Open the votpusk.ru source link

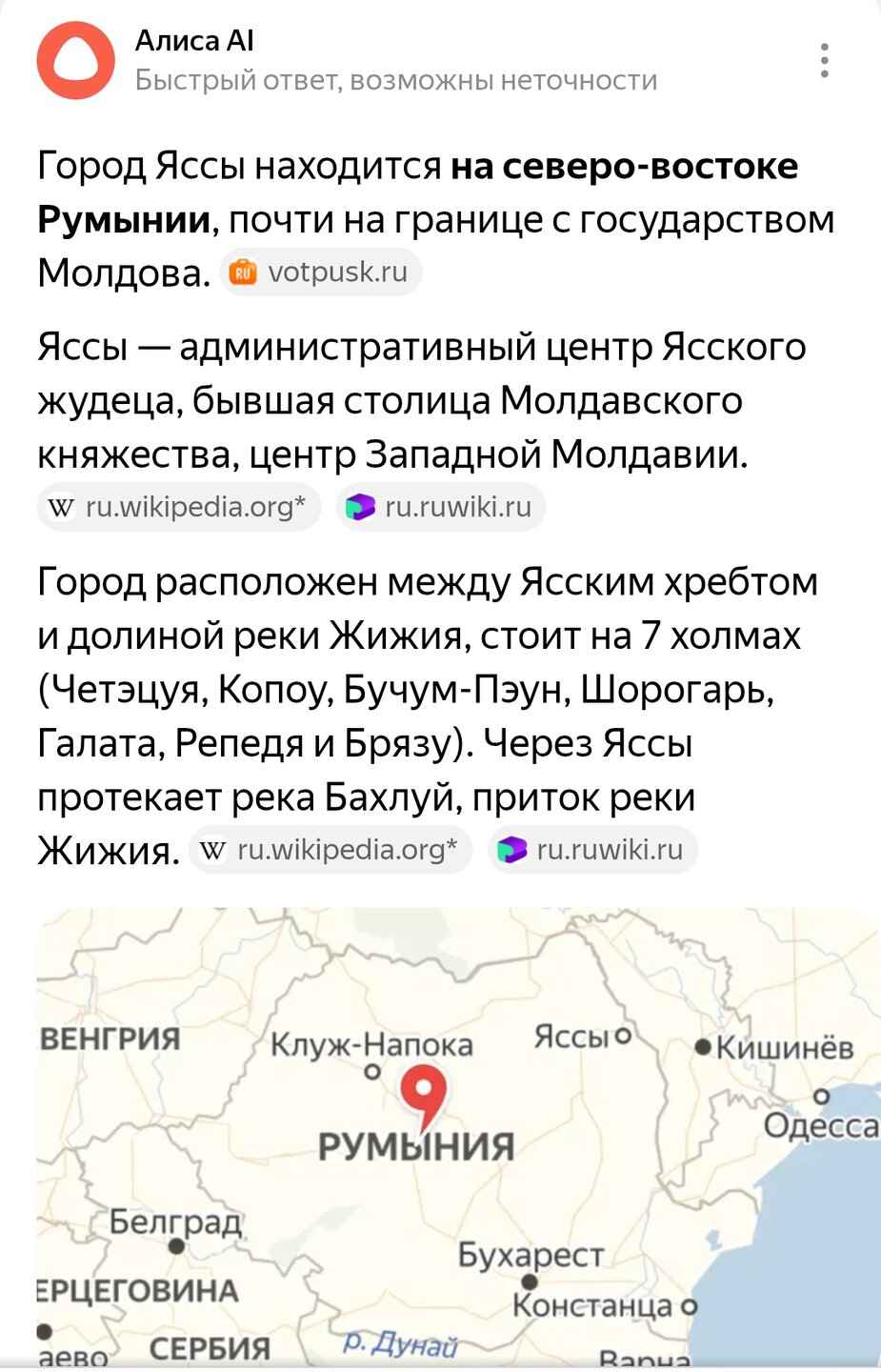click(321, 272)
